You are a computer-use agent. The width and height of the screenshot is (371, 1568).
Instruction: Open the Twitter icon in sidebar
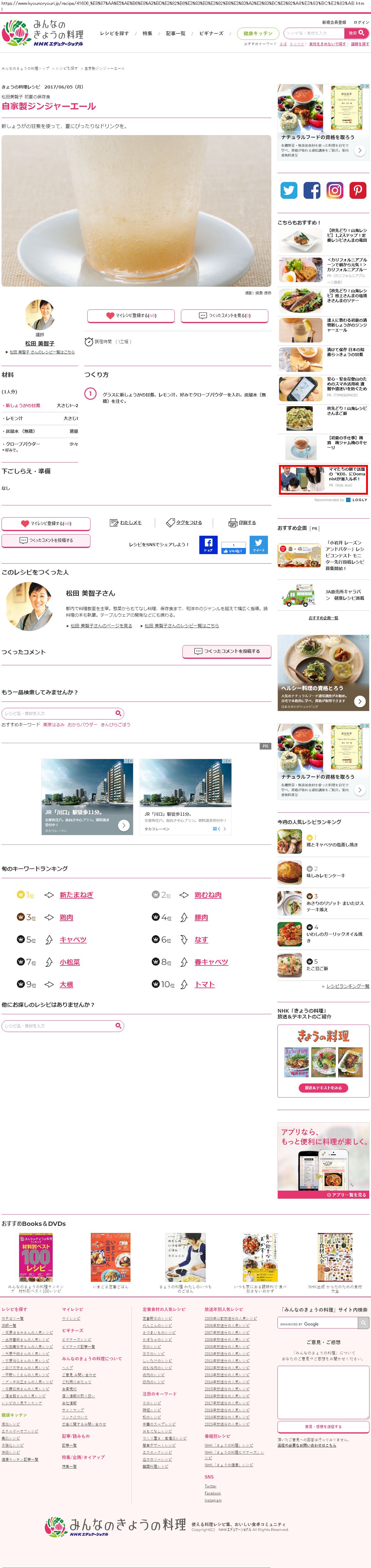[289, 191]
